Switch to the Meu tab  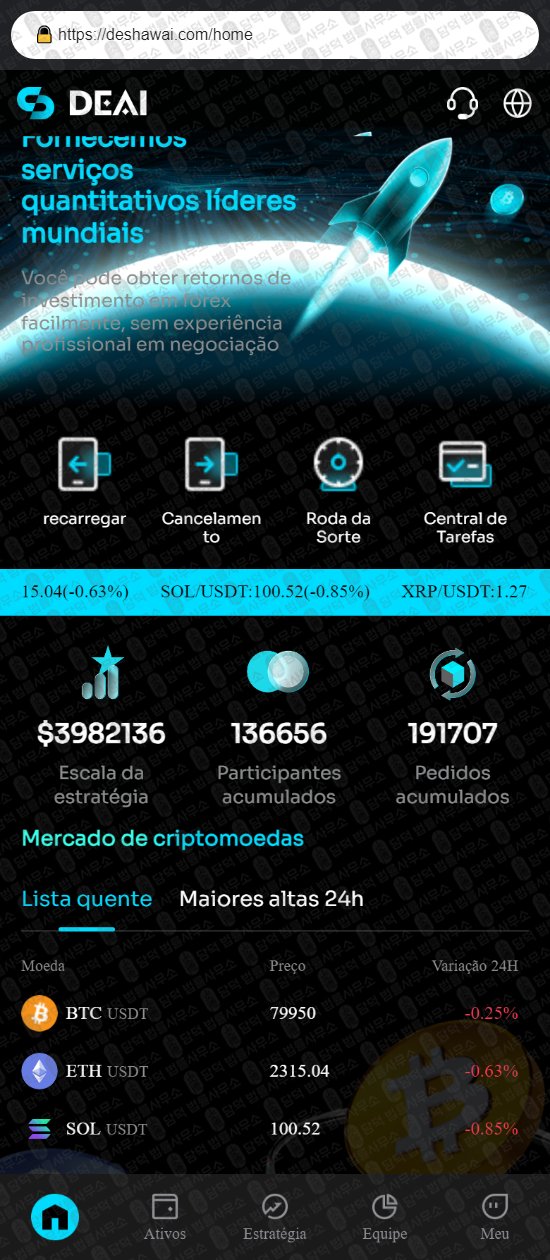495,1216
